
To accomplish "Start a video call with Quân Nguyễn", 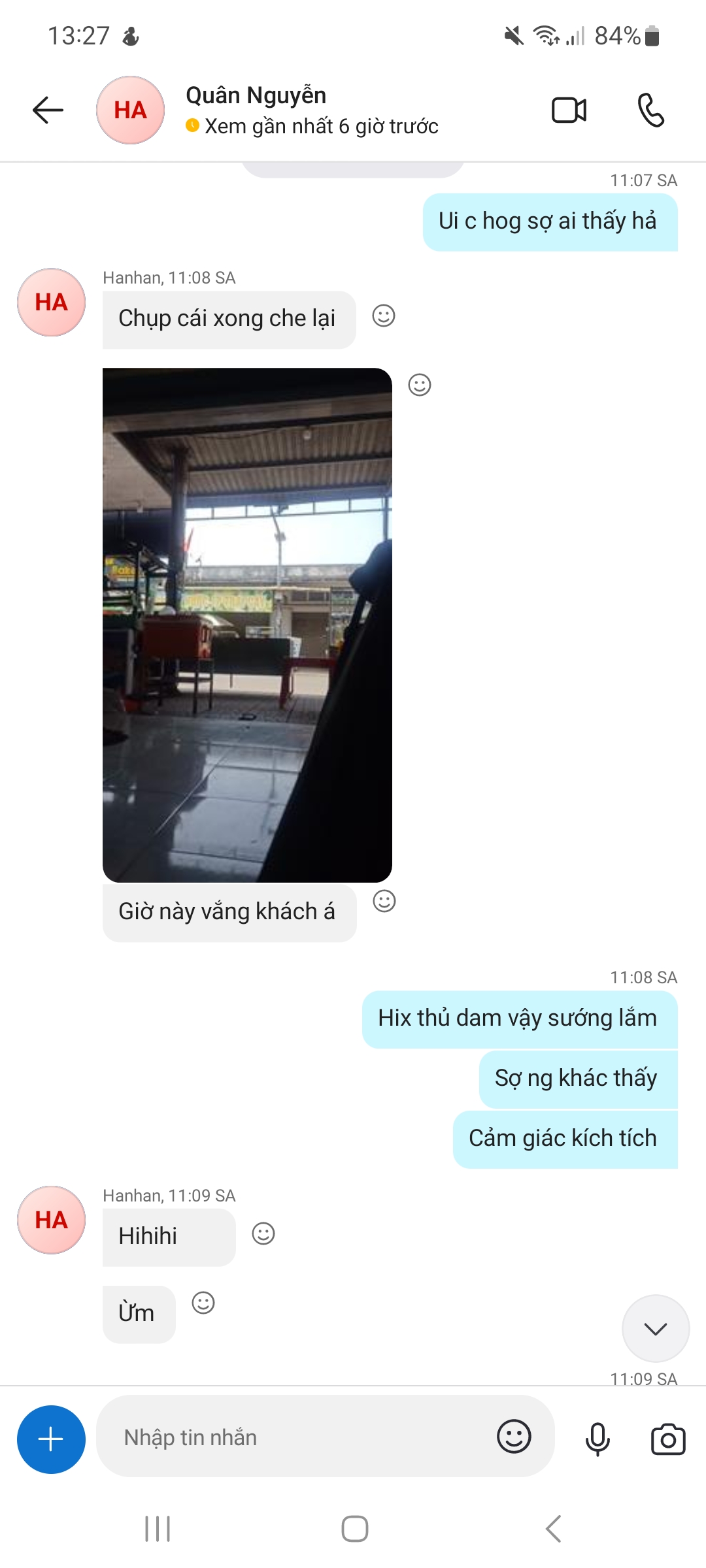I will [x=569, y=110].
